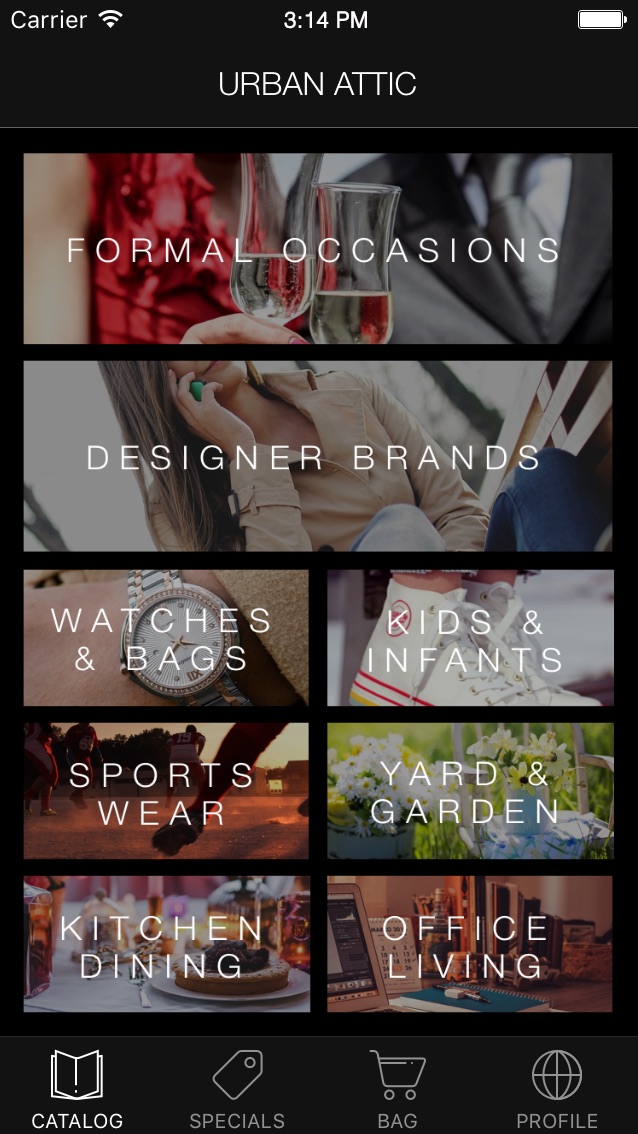Viewport: 638px width, 1134px height.
Task: Switch to the Profile tab
Action: (x=557, y=1088)
